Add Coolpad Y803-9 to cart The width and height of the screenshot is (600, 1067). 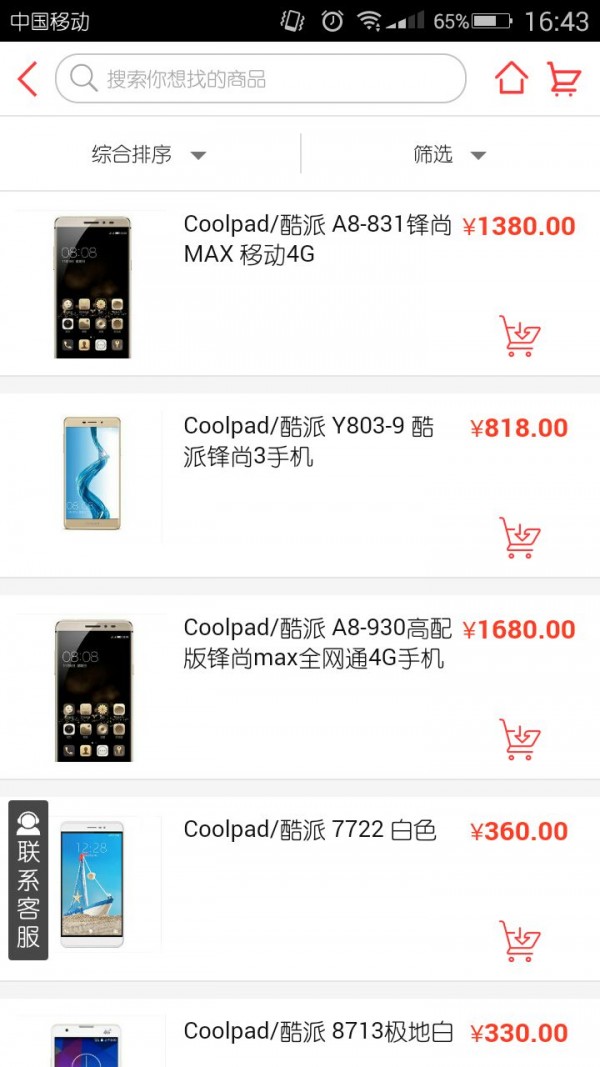pos(520,538)
